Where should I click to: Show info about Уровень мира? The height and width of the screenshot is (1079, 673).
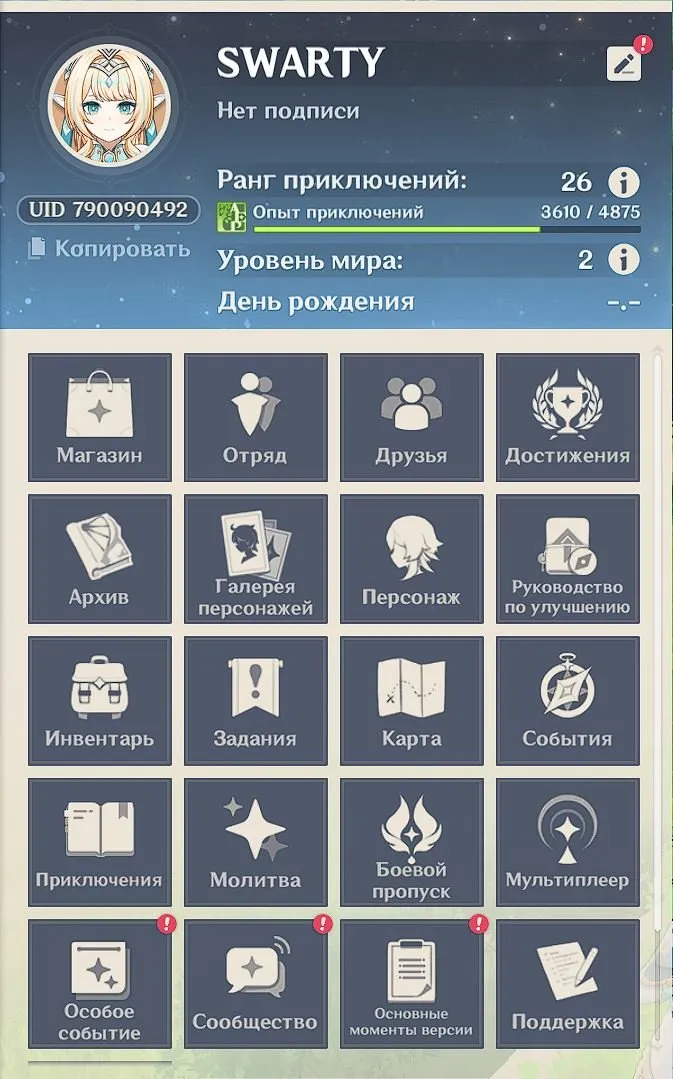(624, 259)
